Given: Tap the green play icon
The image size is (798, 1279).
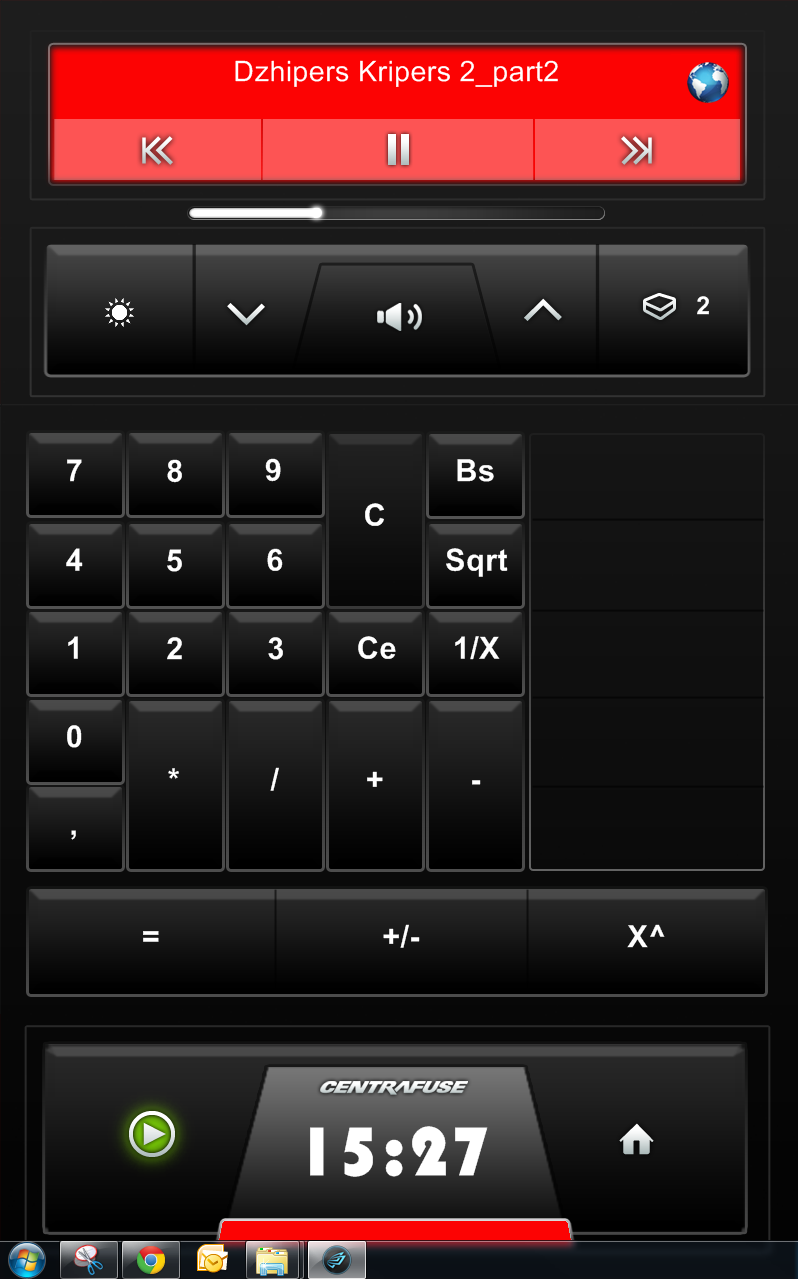Looking at the screenshot, I should click(x=152, y=1134).
